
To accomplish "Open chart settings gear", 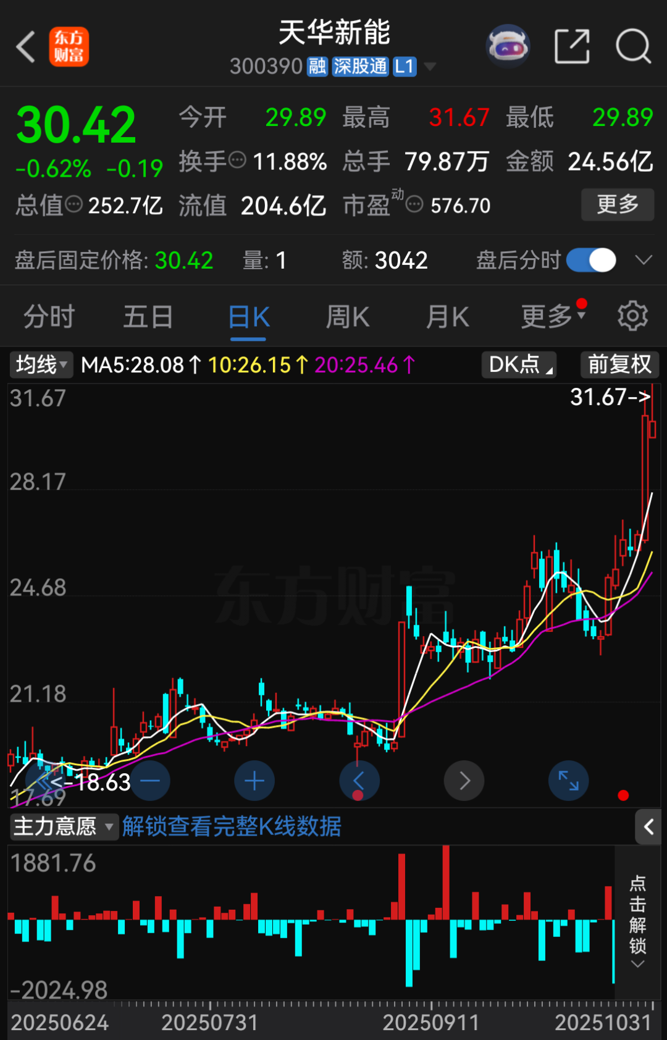I will click(632, 317).
